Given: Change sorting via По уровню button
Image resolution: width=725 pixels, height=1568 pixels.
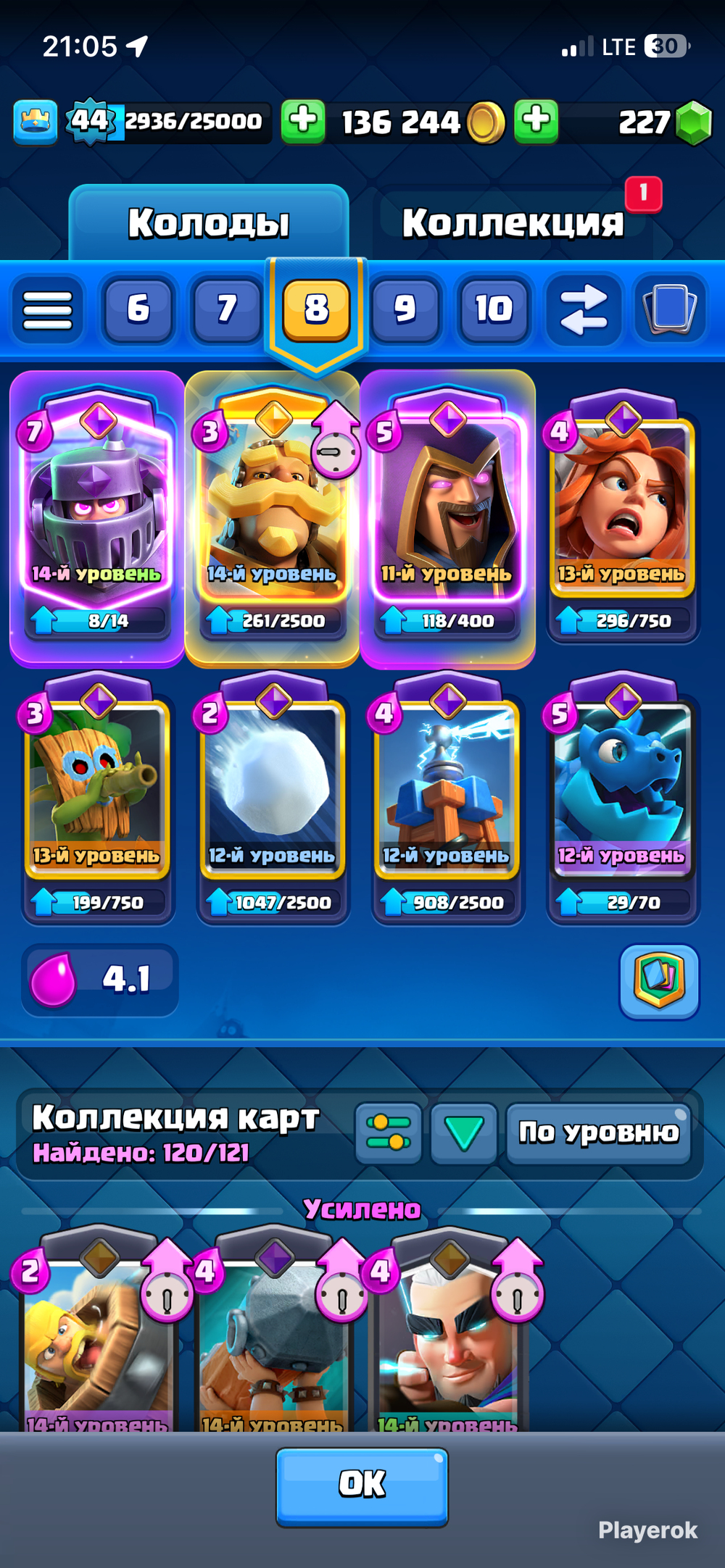Looking at the screenshot, I should coord(599,1133).
